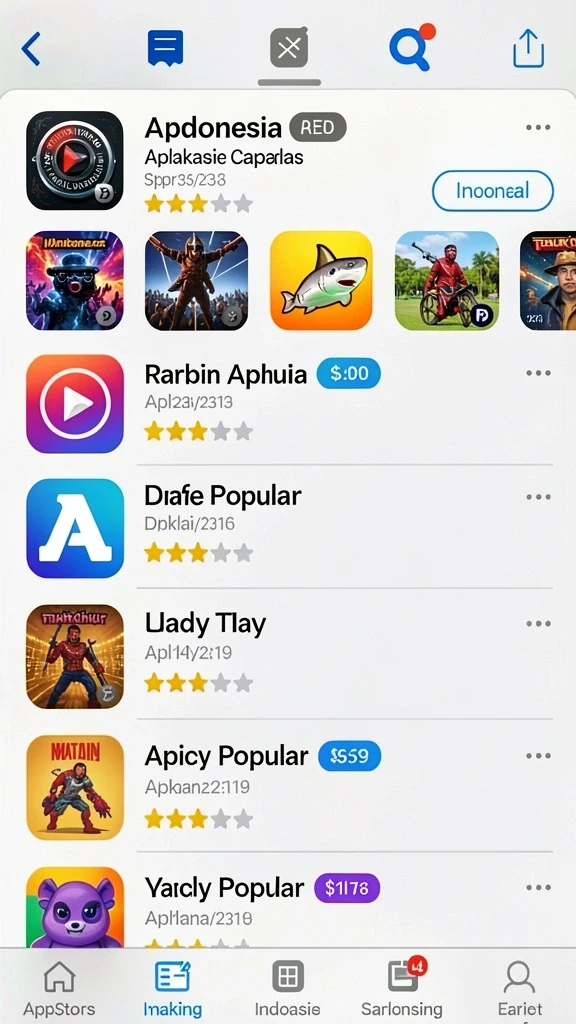576x1024 pixels.
Task: Tap the $:00 price chip on Rarbin Aphuia
Action: pos(349,374)
